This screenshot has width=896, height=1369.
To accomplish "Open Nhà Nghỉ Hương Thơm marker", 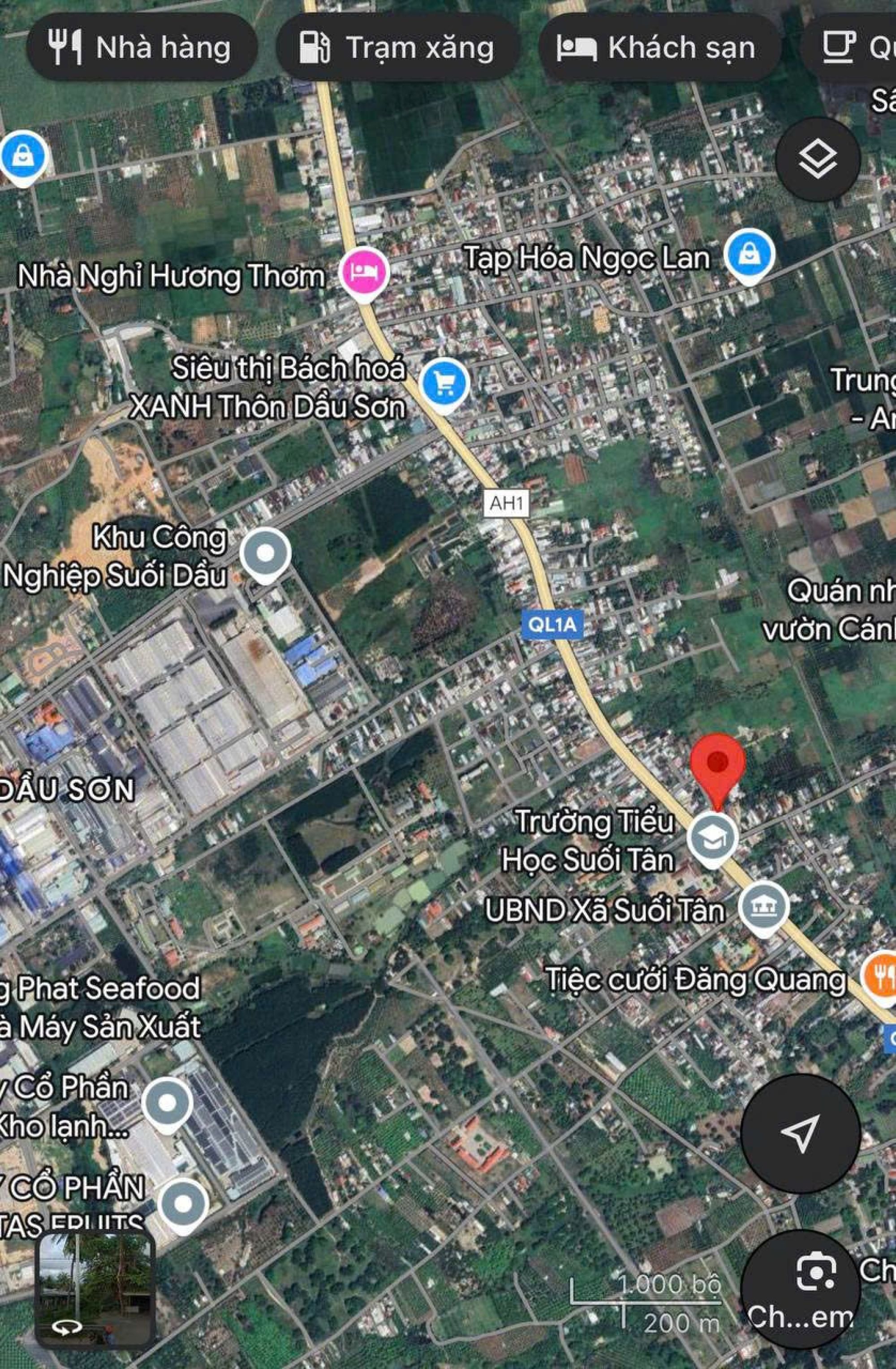I will click(x=364, y=272).
